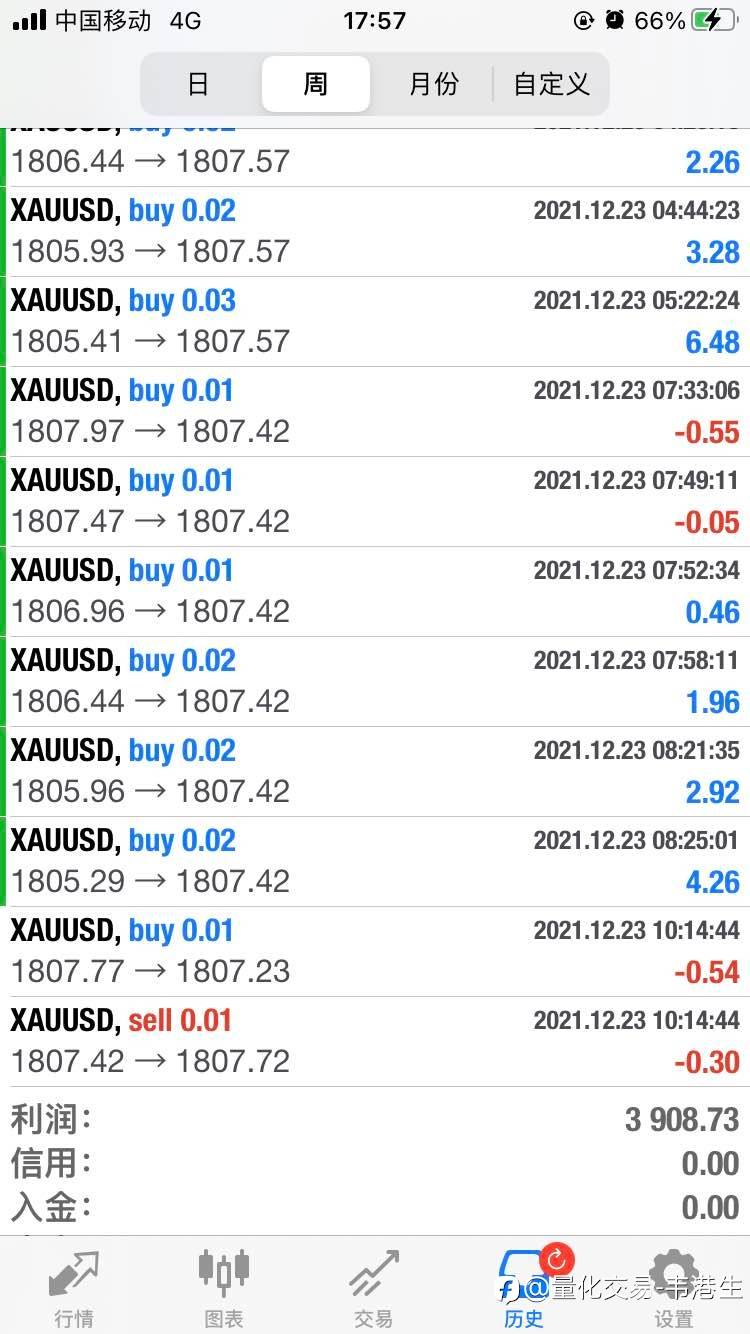
Task: Open the trade closed at 07:33:06
Action: point(375,412)
